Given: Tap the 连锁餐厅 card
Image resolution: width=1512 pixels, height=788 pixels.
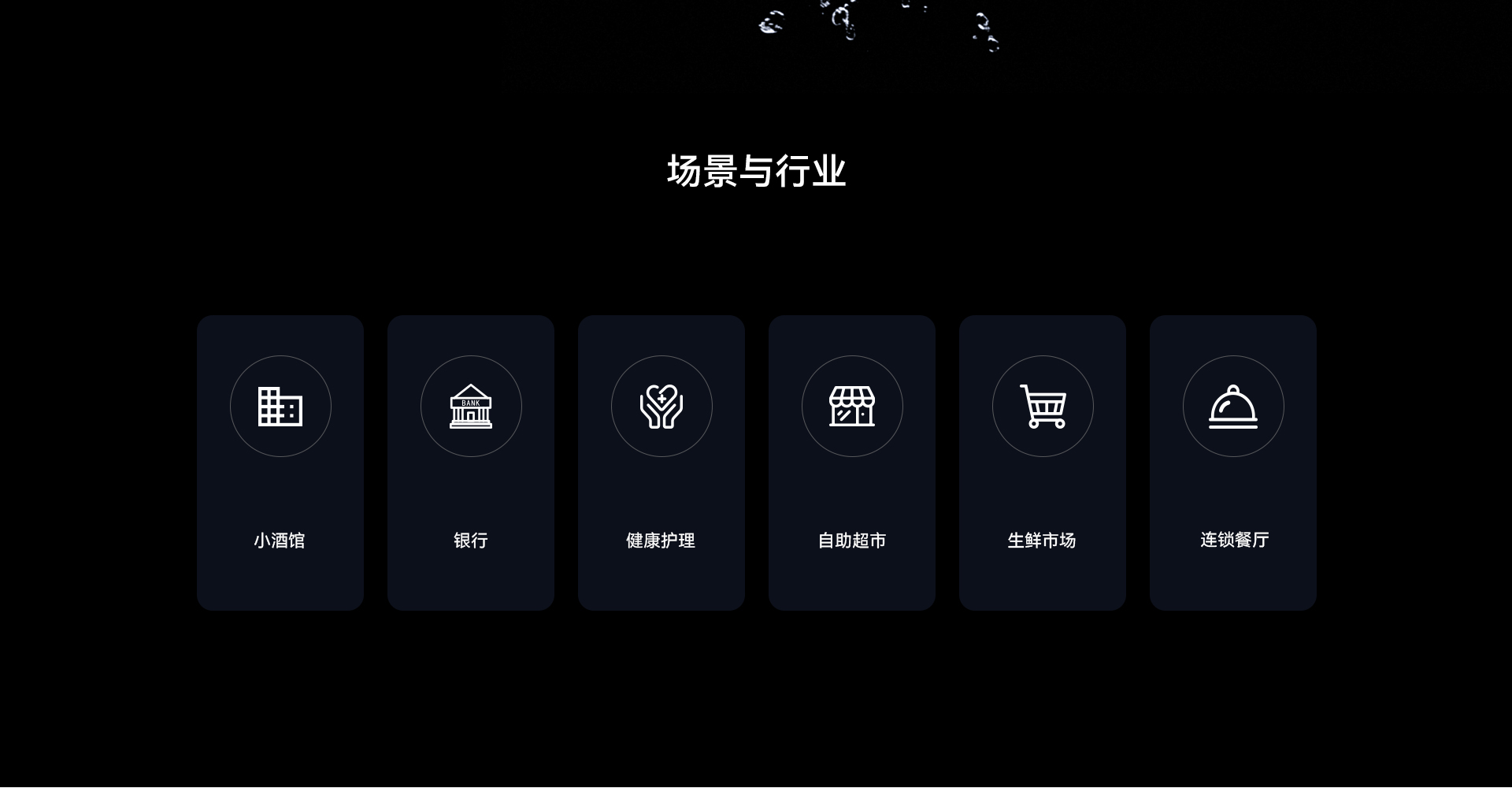Looking at the screenshot, I should coord(1233,463).
